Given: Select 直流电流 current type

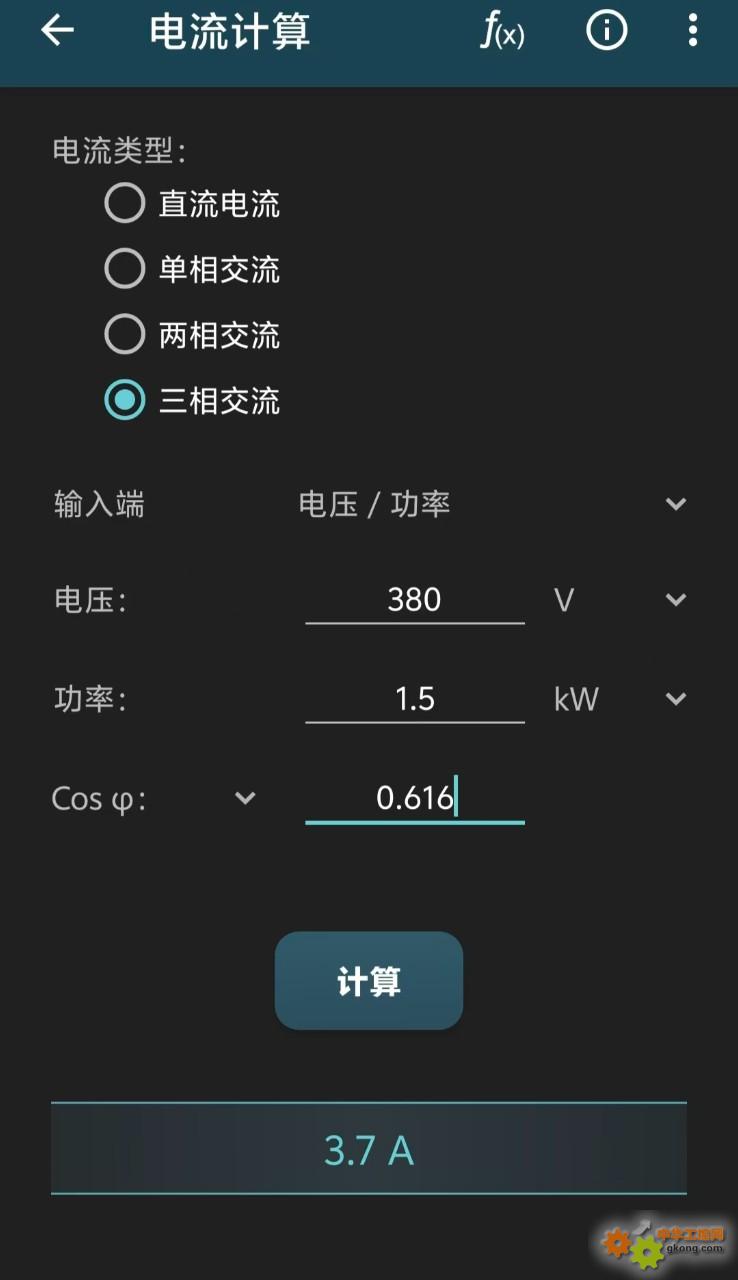Looking at the screenshot, I should coord(125,204).
